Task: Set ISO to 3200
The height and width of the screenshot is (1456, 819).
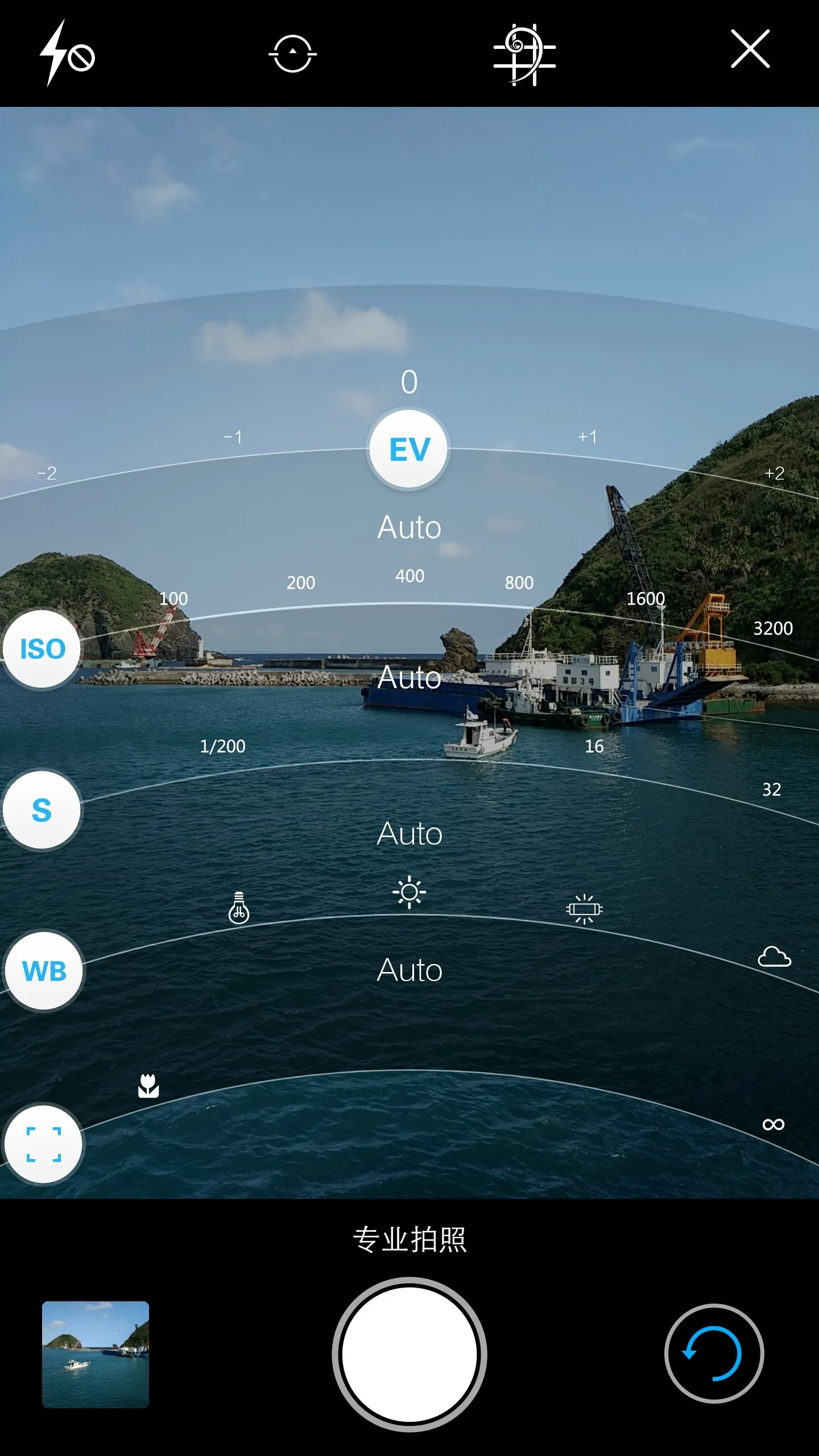Action: pos(772,628)
